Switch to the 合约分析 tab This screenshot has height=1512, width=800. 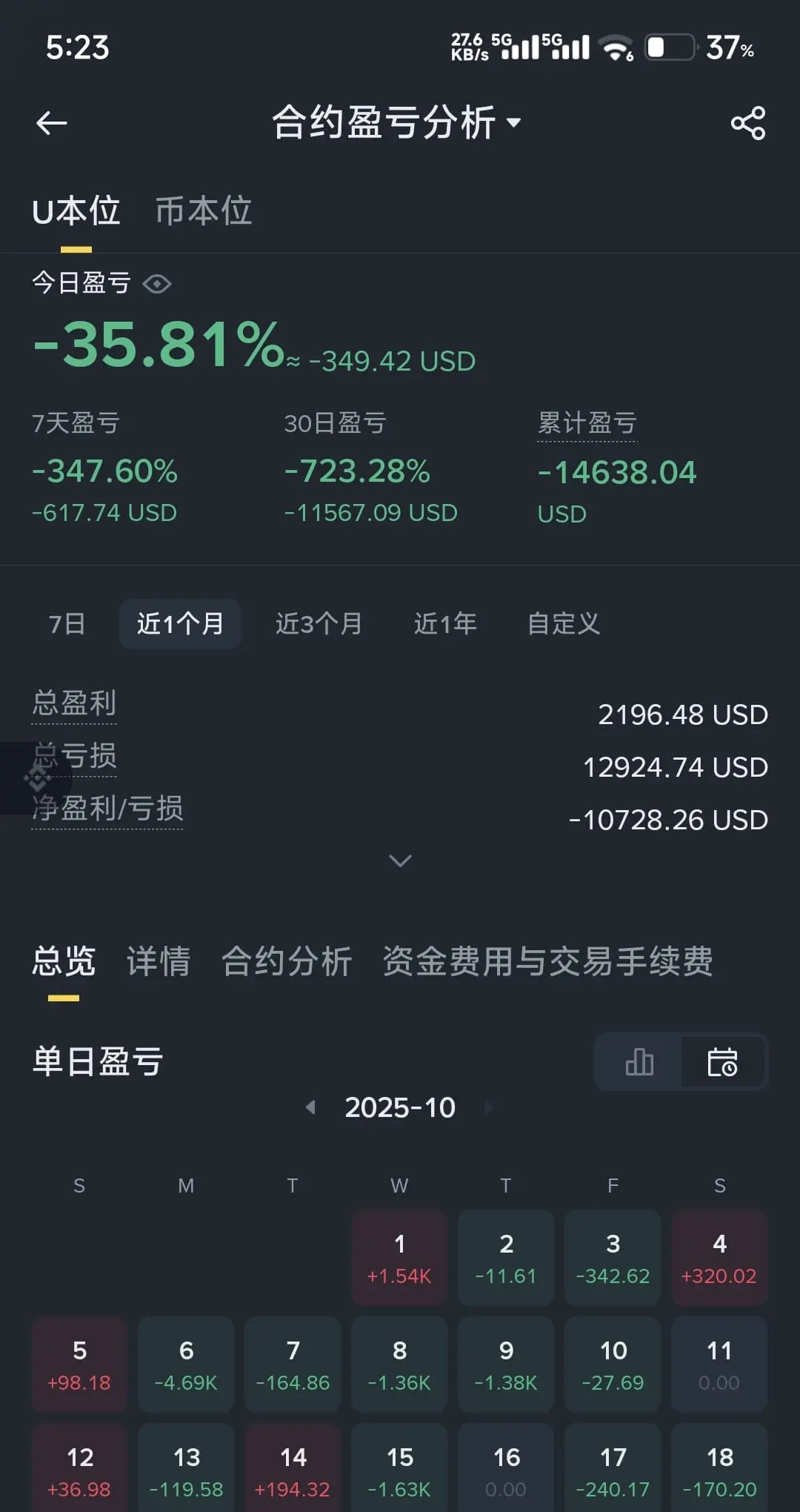[x=287, y=961]
